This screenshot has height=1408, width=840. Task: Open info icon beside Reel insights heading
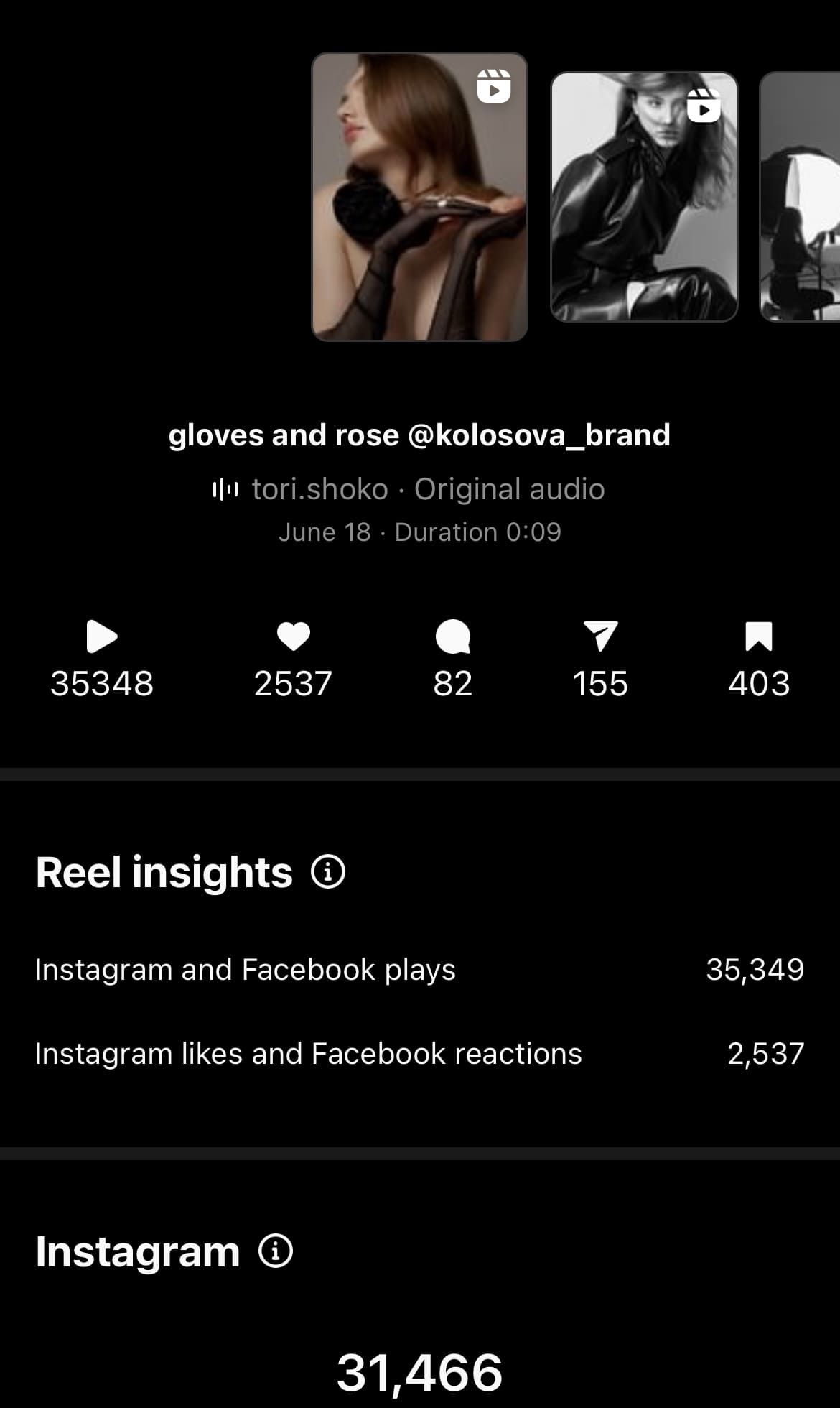click(328, 872)
